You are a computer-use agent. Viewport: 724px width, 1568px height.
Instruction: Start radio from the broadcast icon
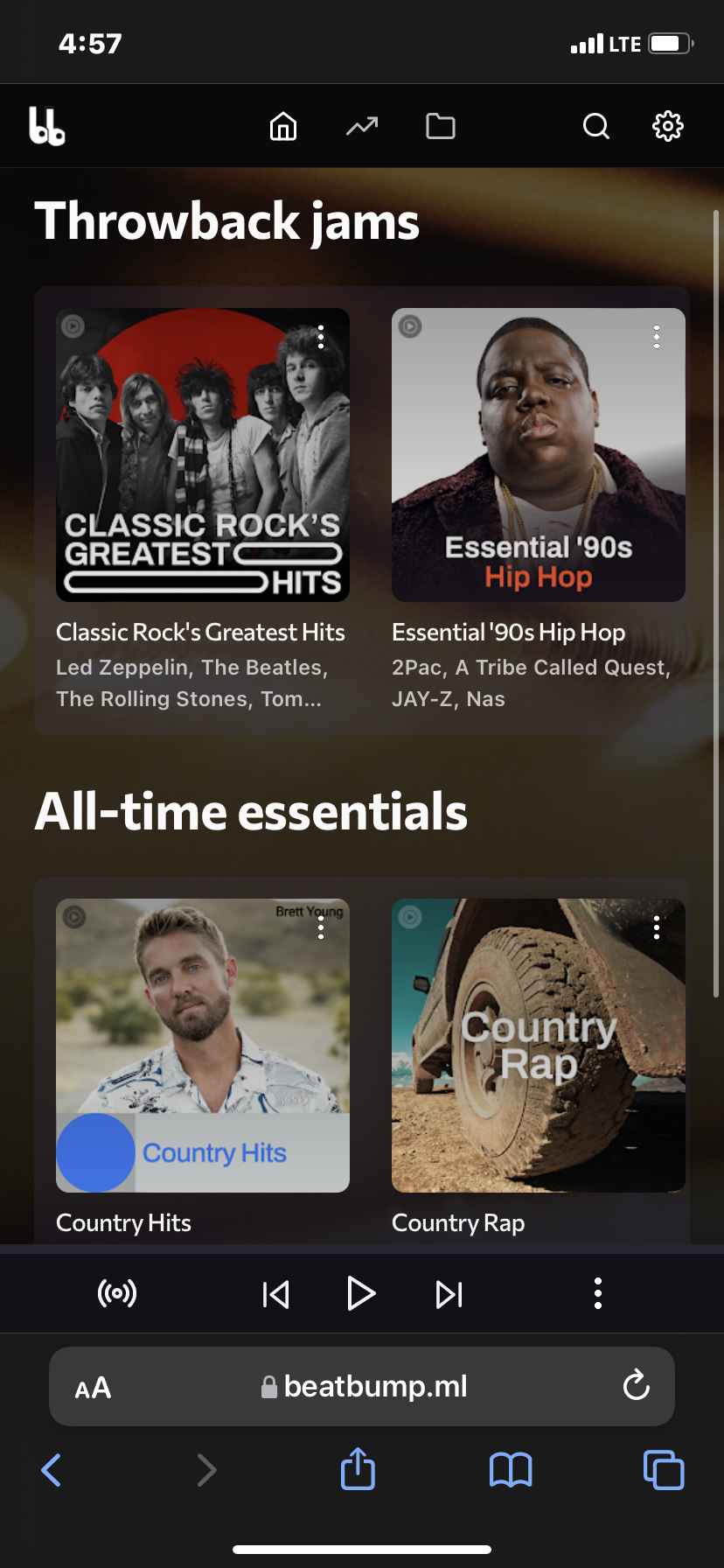click(x=117, y=1293)
